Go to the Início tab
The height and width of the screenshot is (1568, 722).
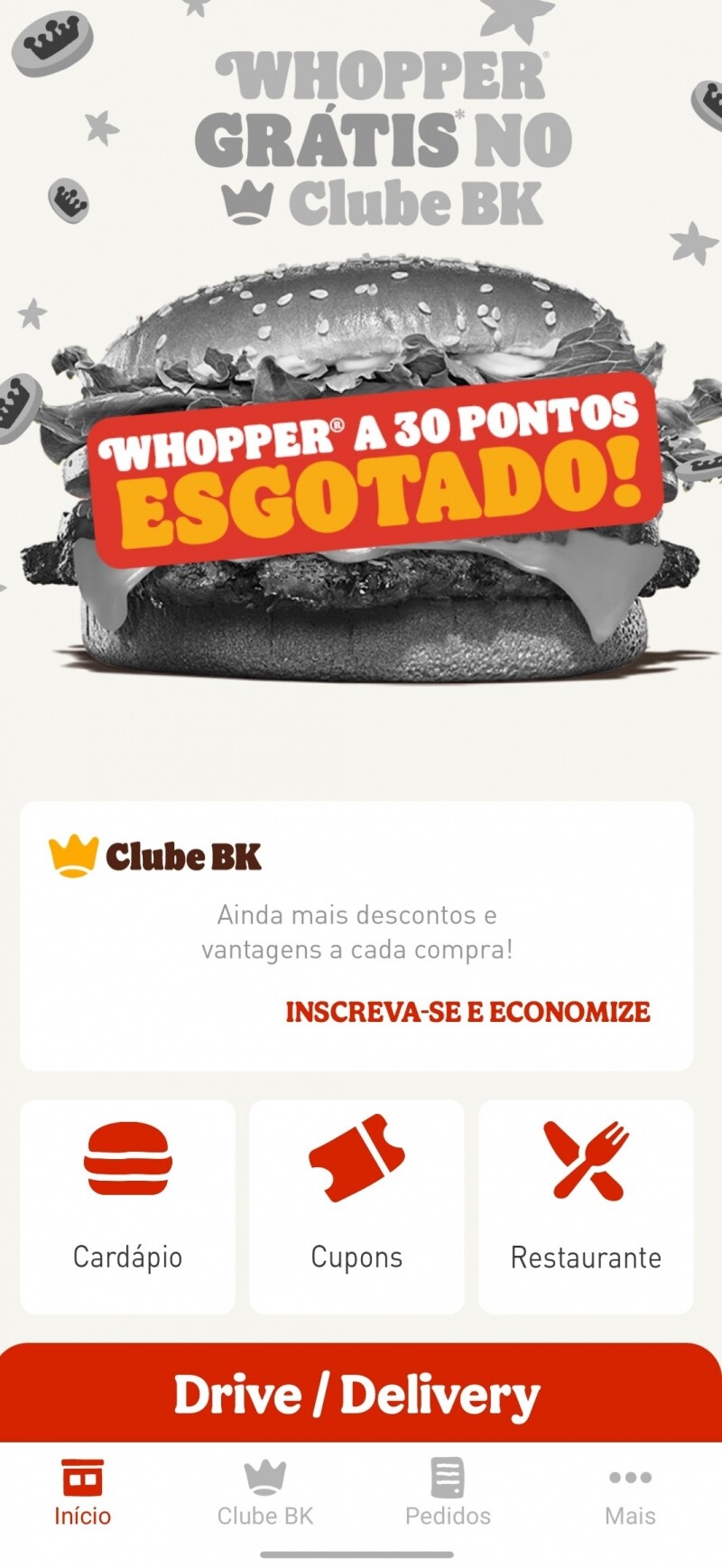(x=82, y=1494)
